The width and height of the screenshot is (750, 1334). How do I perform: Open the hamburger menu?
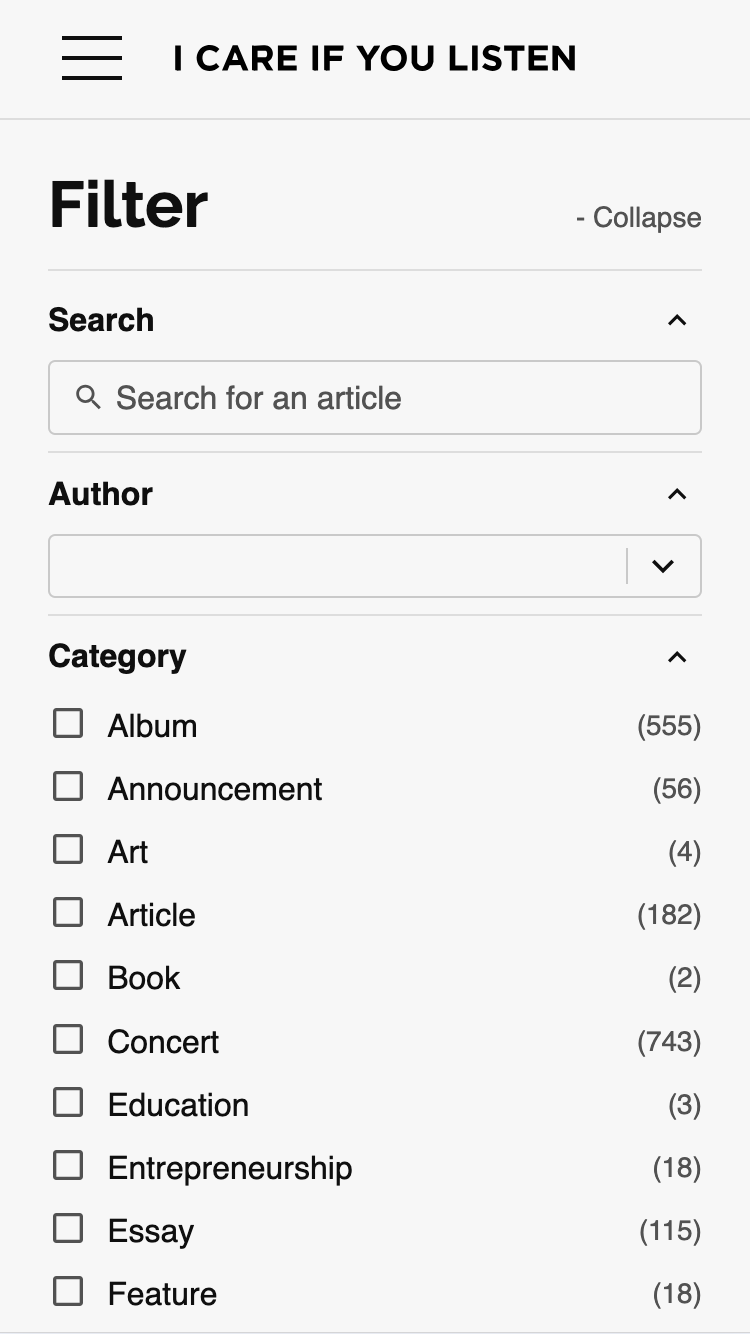pyautogui.click(x=92, y=58)
